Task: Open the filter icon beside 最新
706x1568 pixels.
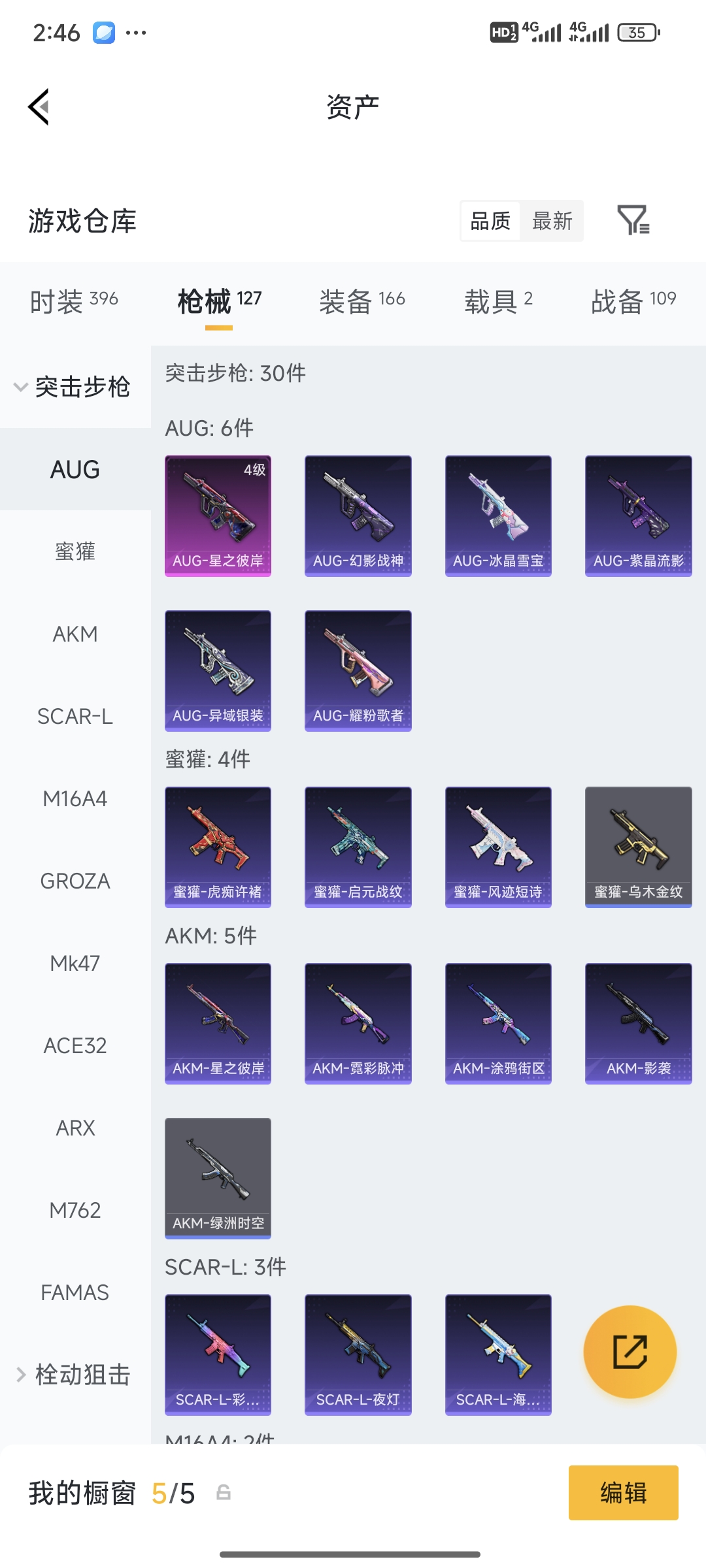Action: point(633,221)
